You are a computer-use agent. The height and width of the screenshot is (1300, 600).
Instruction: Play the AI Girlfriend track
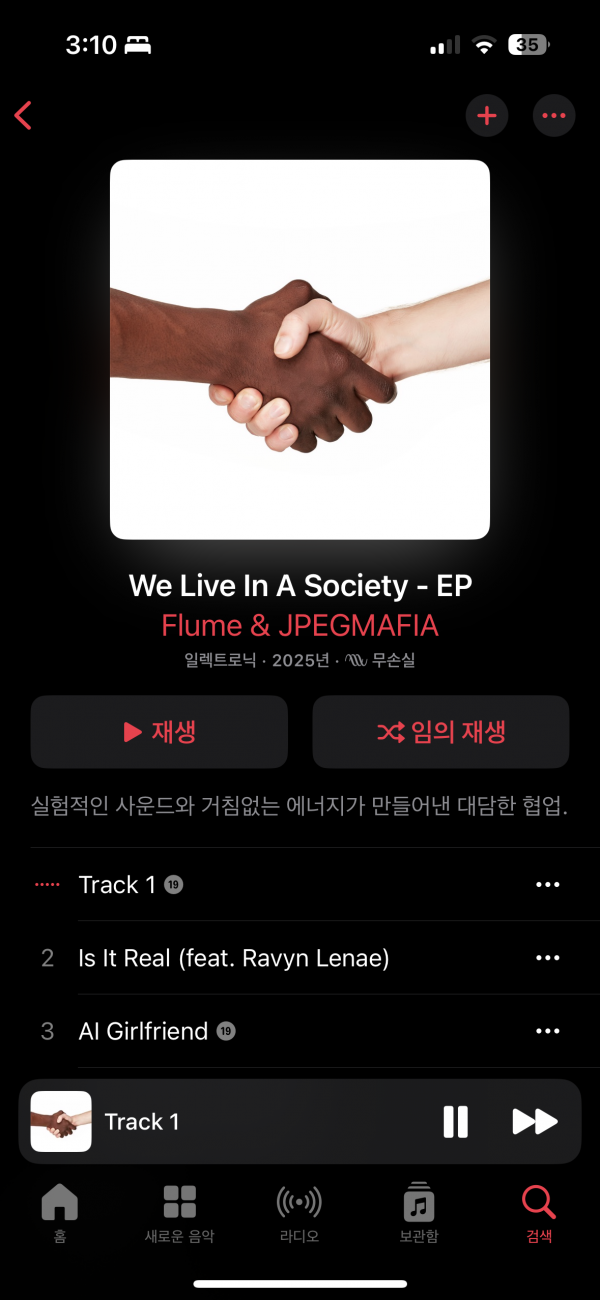(143, 1031)
